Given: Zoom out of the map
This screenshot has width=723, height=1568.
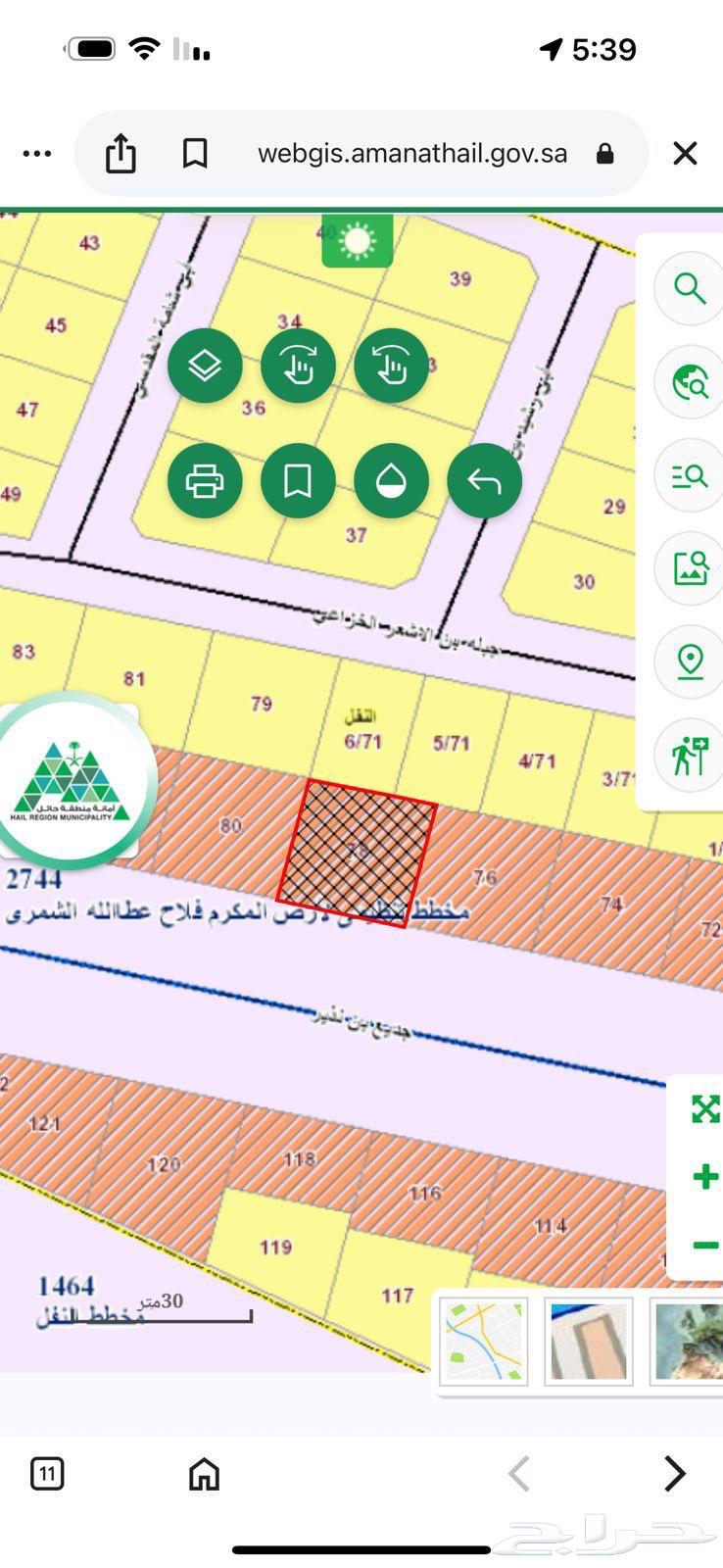Looking at the screenshot, I should coord(704,1246).
